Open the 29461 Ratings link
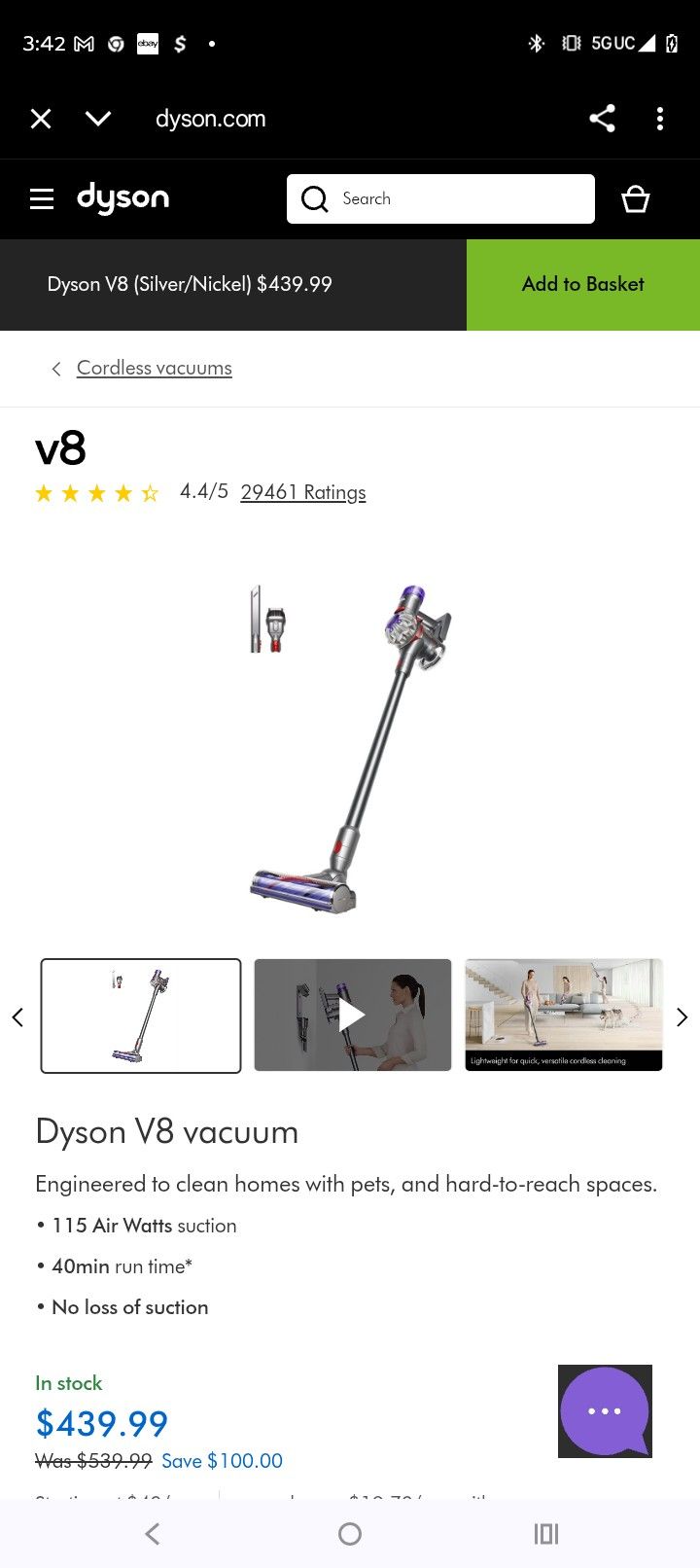Viewport: 700px width, 1568px height. tap(302, 492)
